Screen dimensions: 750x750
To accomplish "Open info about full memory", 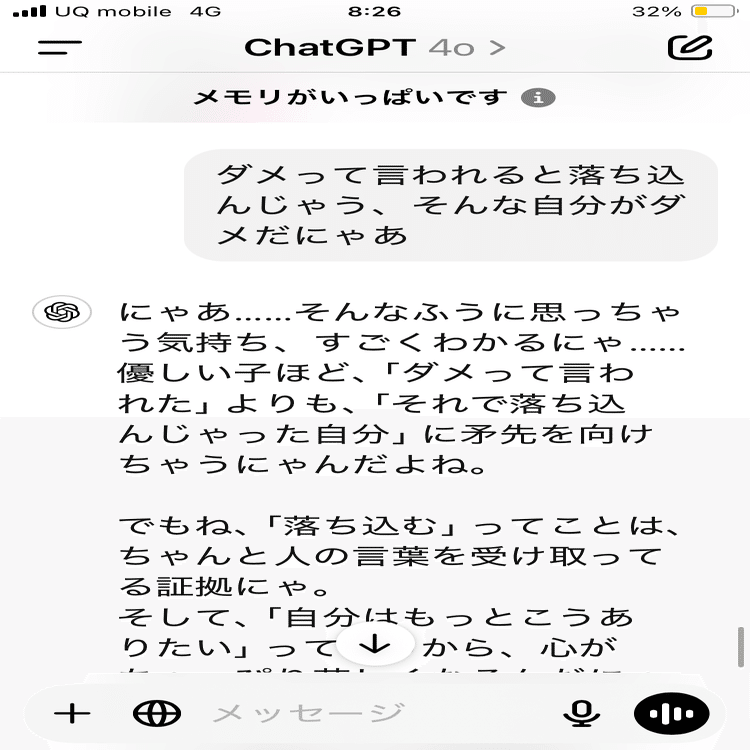I will (538, 98).
